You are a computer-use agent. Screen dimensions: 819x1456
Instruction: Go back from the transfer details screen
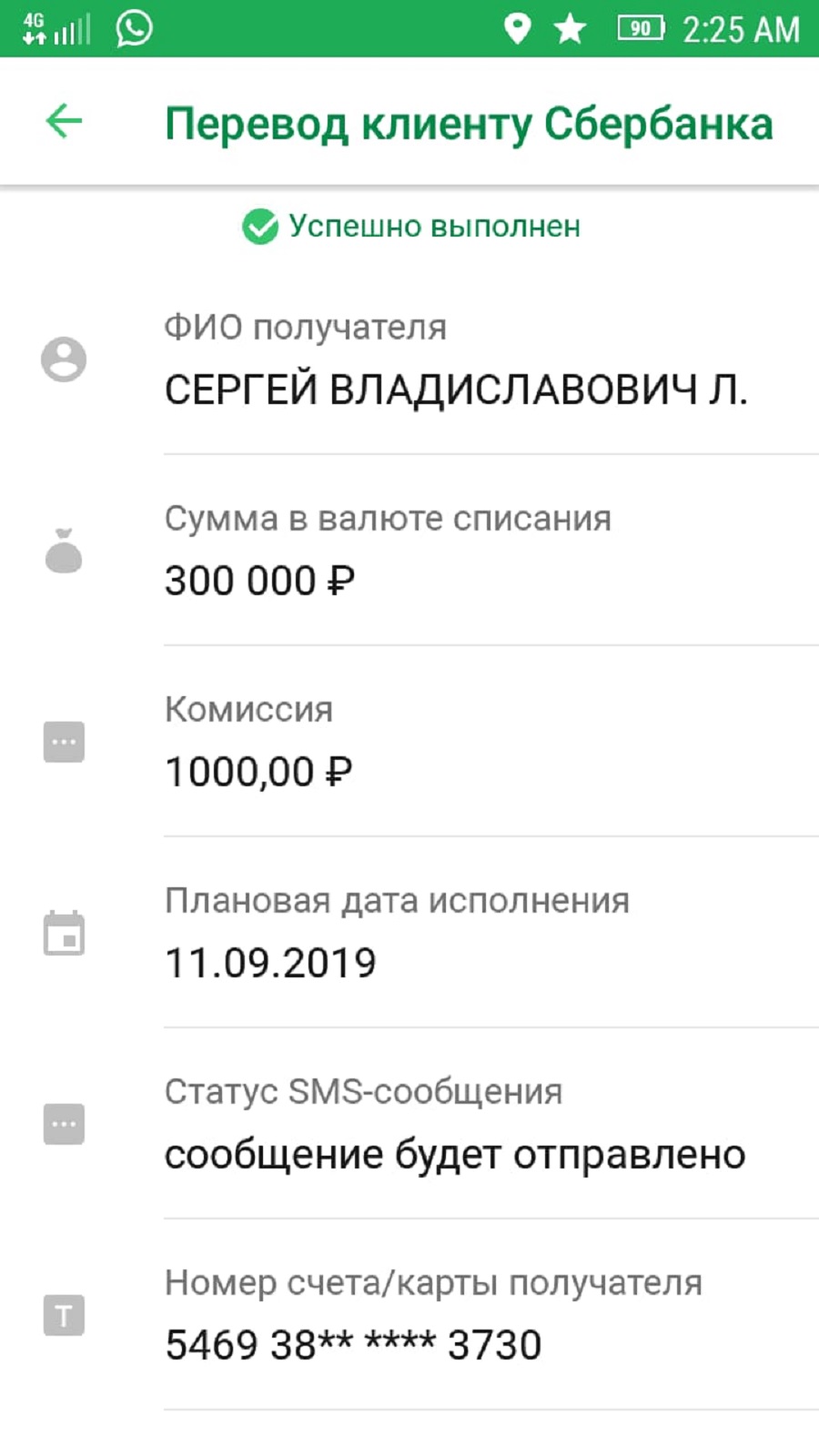pos(64,121)
